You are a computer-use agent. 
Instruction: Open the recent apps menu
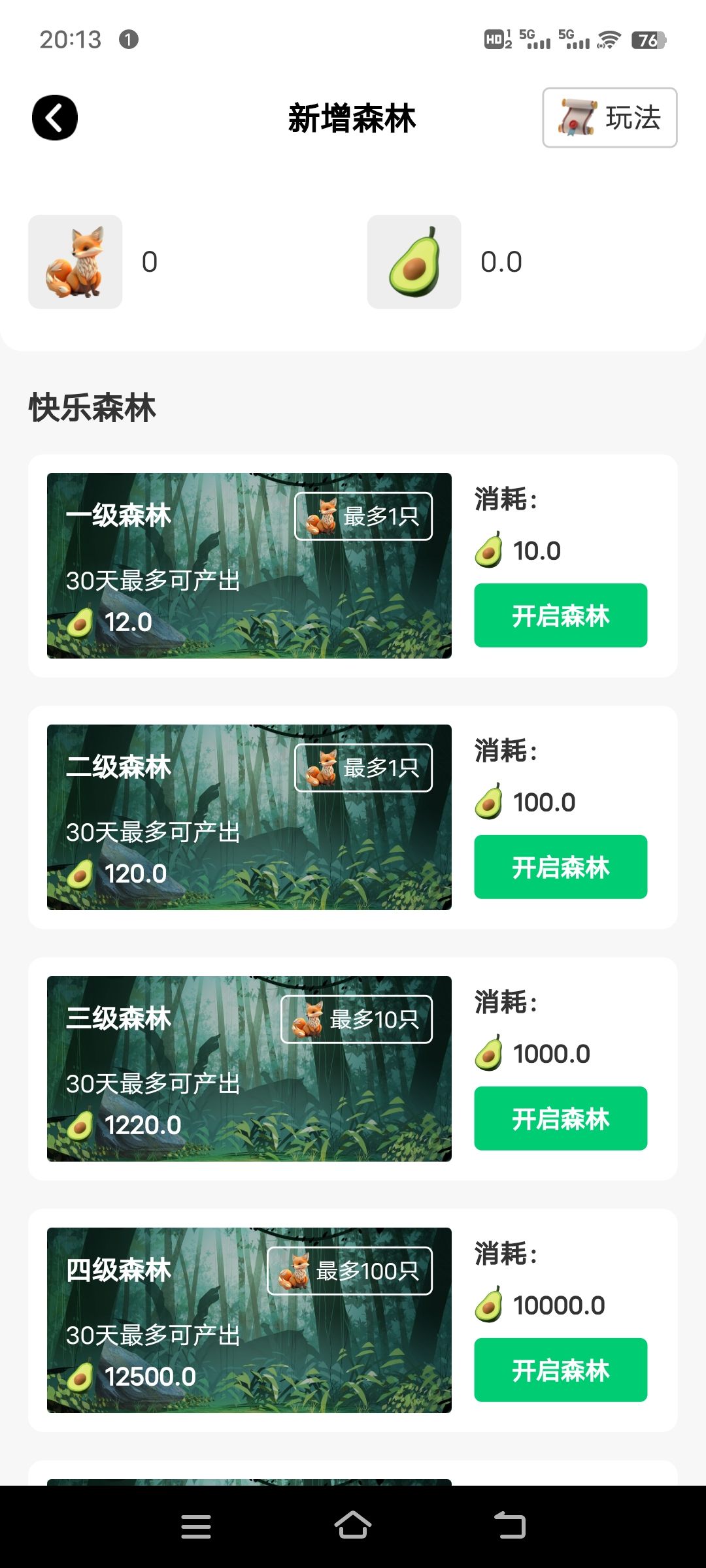pyautogui.click(x=196, y=1526)
